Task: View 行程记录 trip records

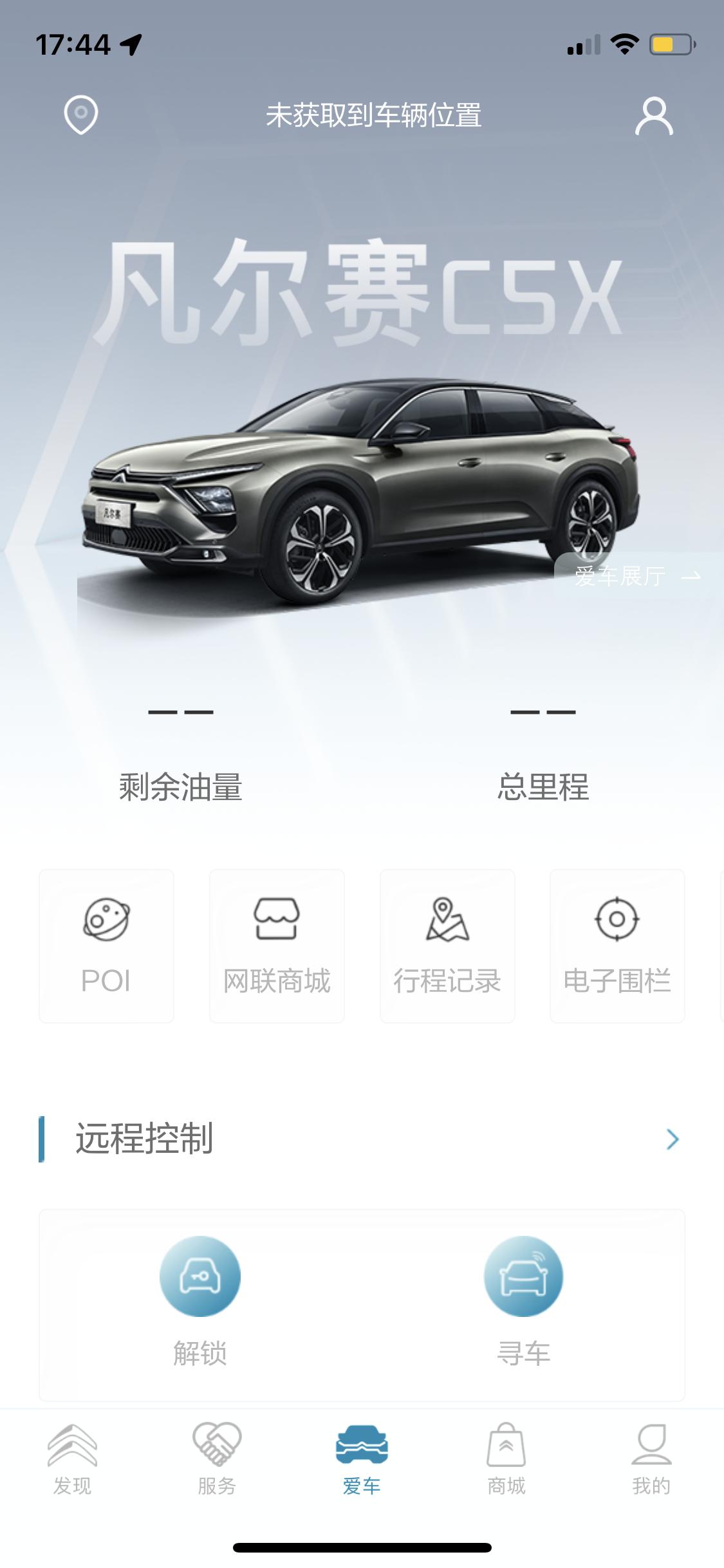Action: (x=447, y=946)
